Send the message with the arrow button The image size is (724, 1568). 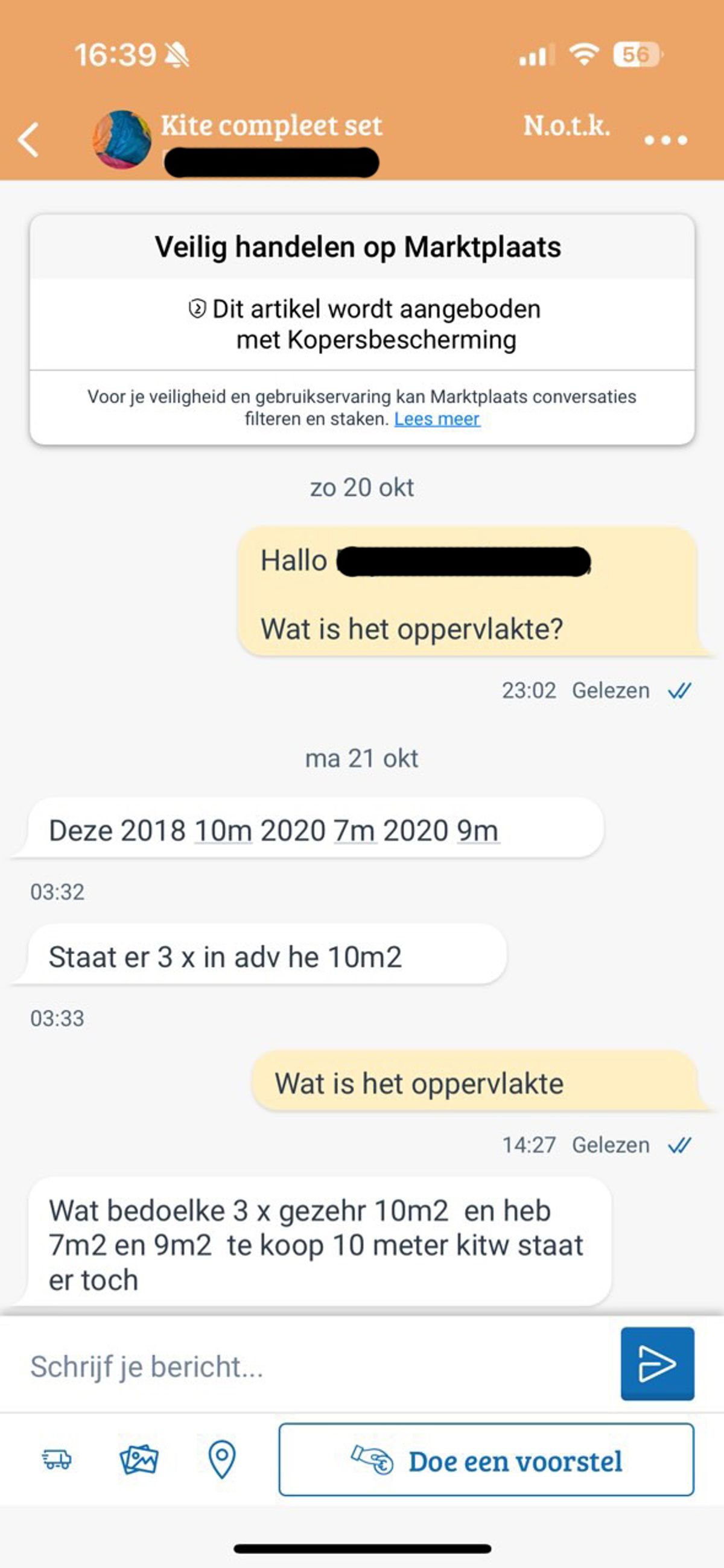pos(657,1363)
